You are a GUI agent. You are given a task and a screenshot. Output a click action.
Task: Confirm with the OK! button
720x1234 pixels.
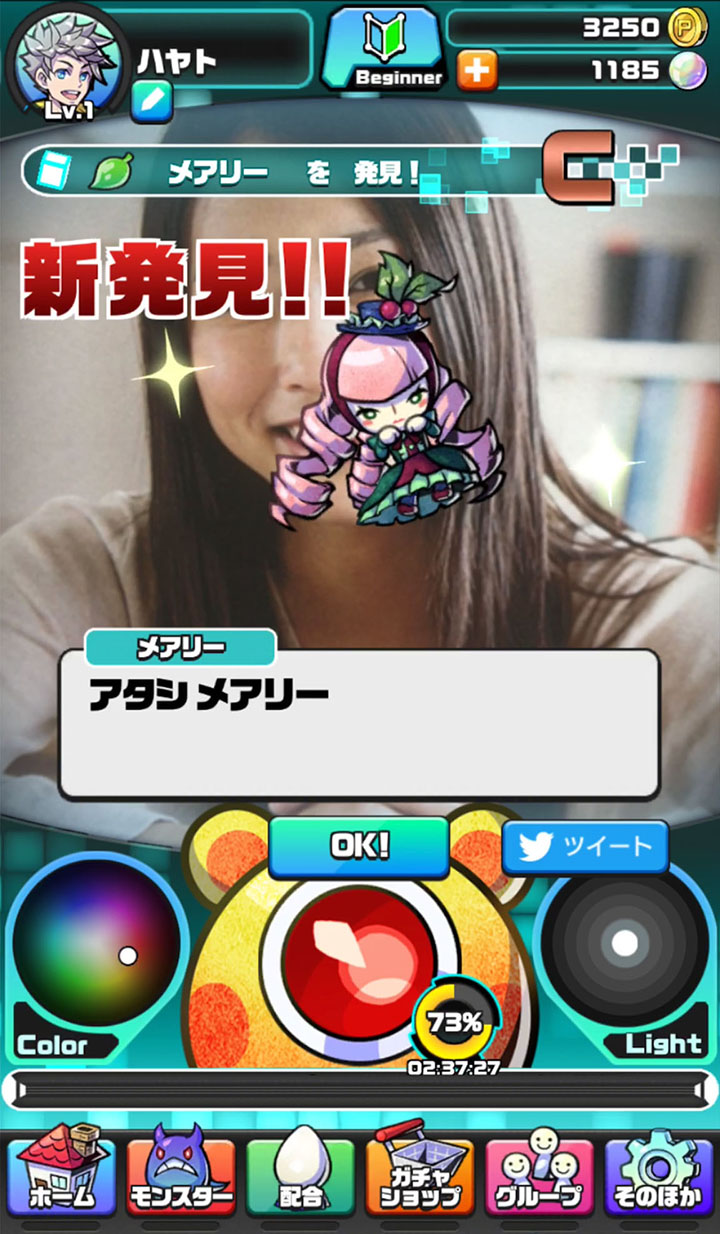coord(359,846)
